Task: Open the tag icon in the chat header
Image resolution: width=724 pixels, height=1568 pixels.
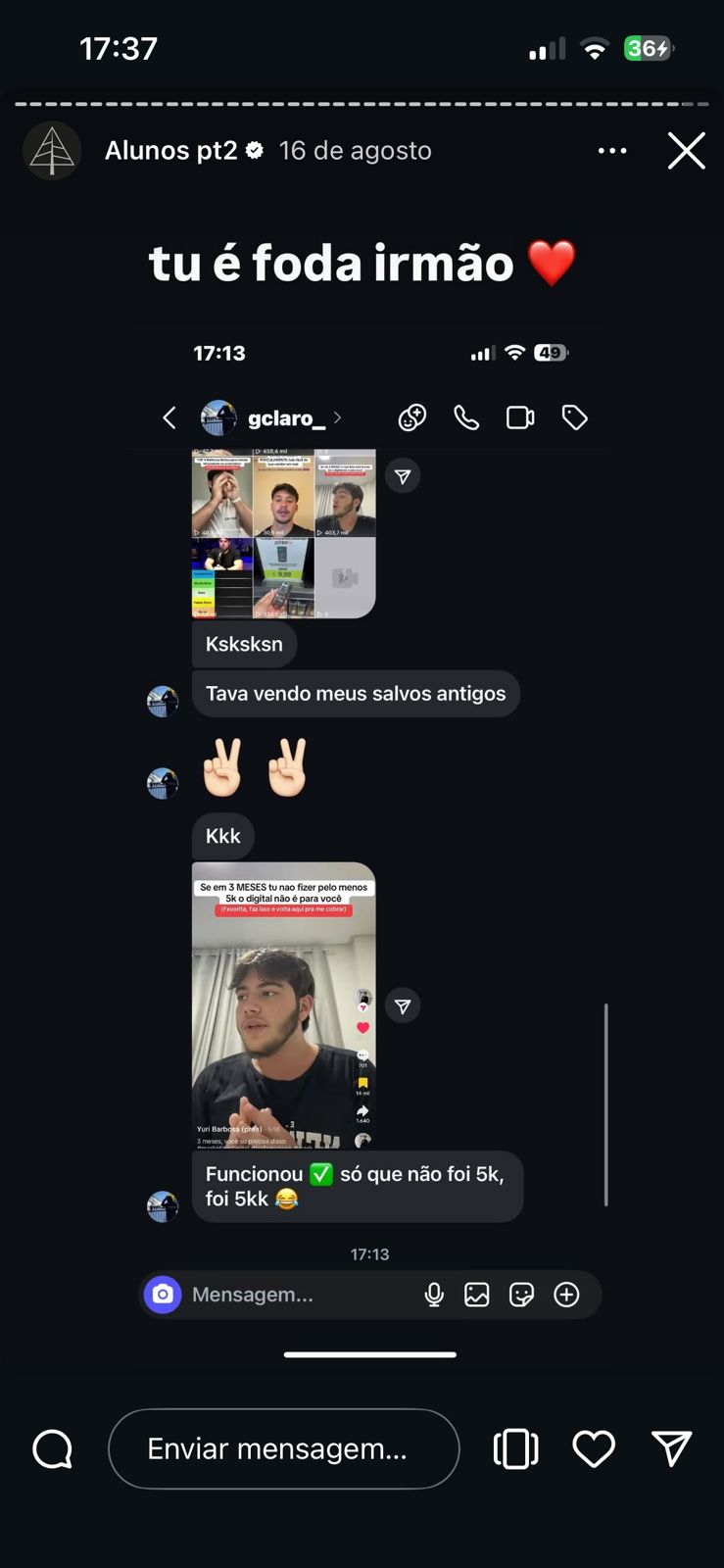Action: click(574, 416)
